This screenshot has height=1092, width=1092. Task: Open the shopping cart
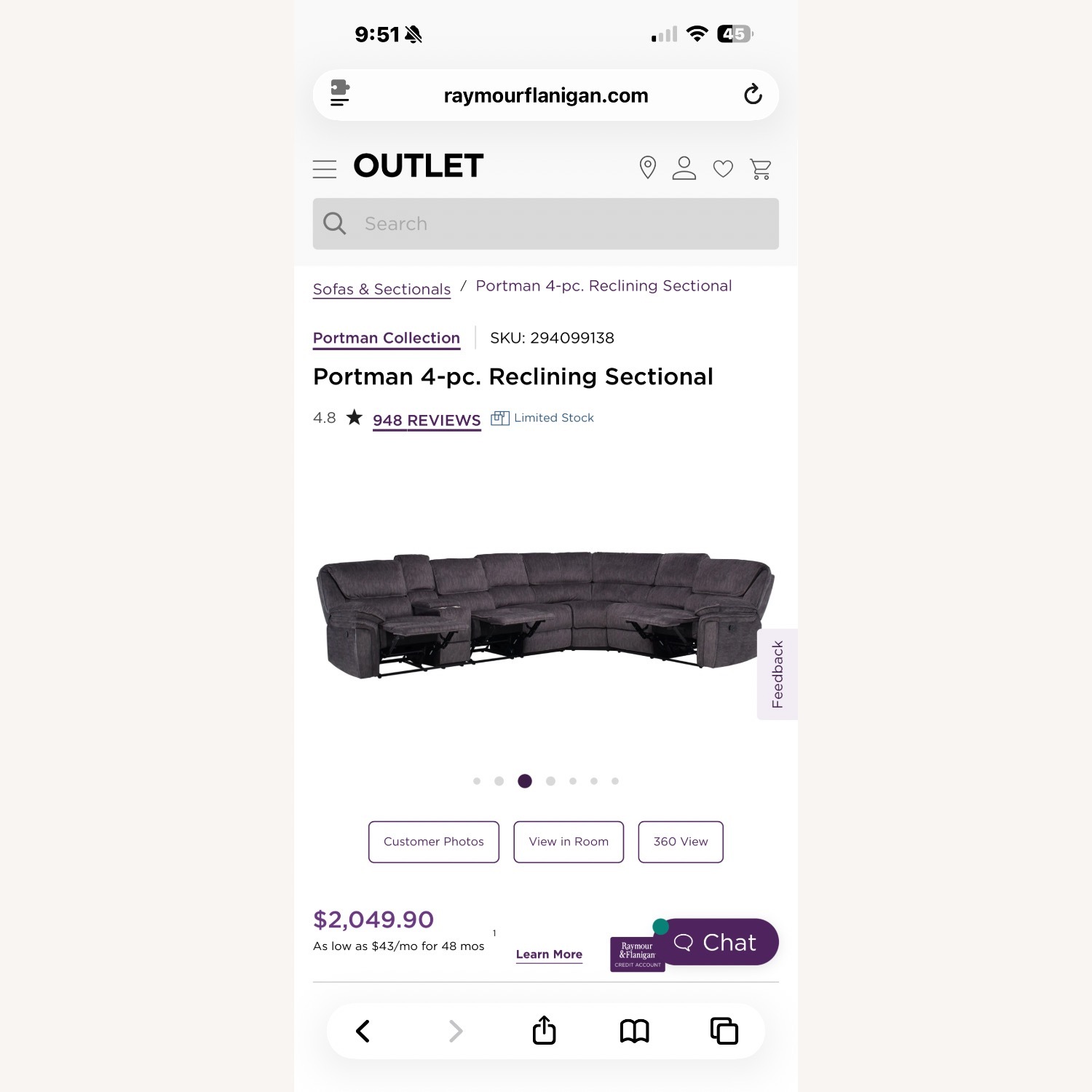[761, 169]
